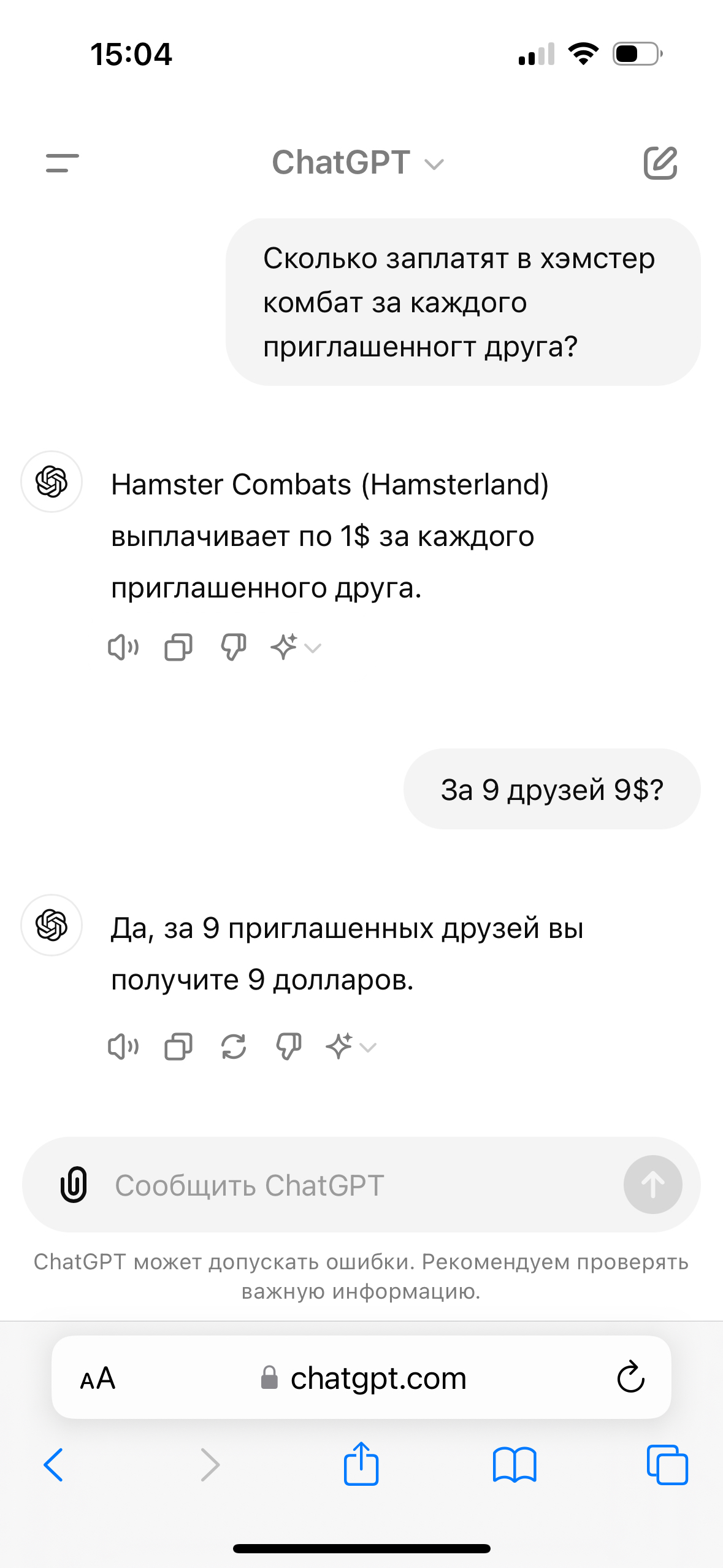Regenerate the 9 долларов reply
Image resolution: width=723 pixels, height=1568 pixels.
tap(234, 1047)
